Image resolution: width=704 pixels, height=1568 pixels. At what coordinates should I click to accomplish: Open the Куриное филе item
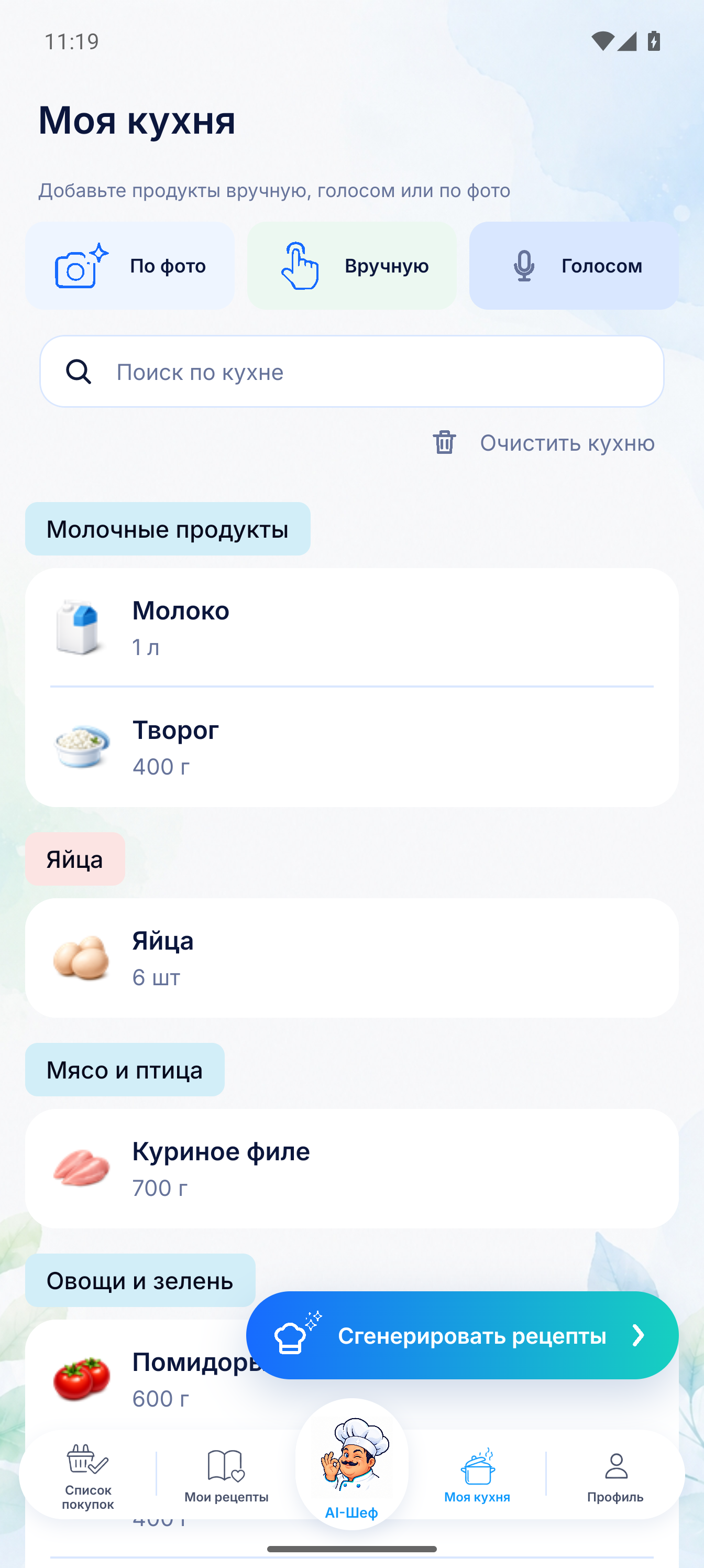(x=351, y=1169)
